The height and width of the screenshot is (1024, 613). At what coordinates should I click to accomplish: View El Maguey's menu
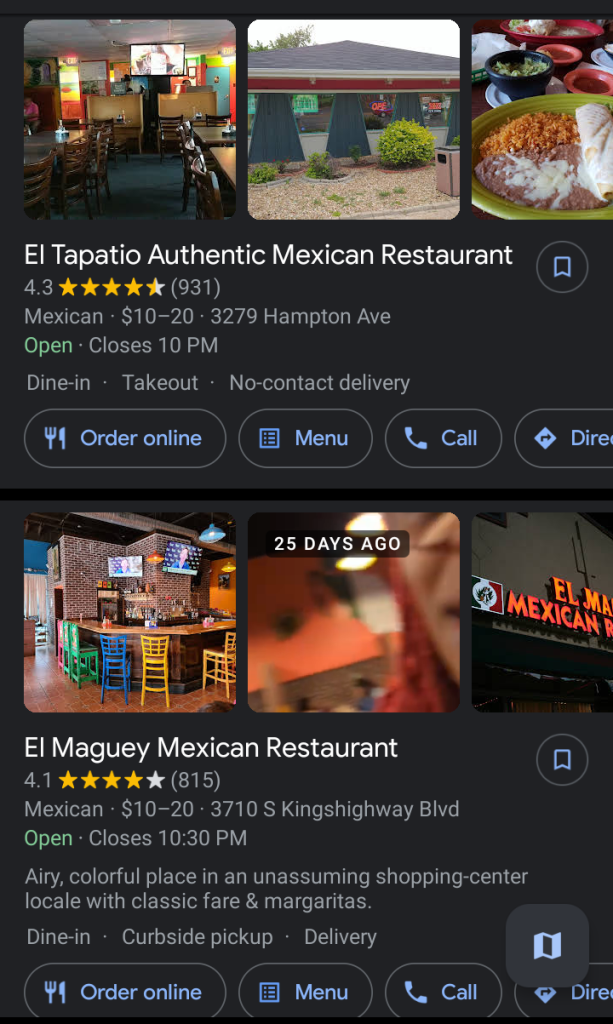point(305,992)
